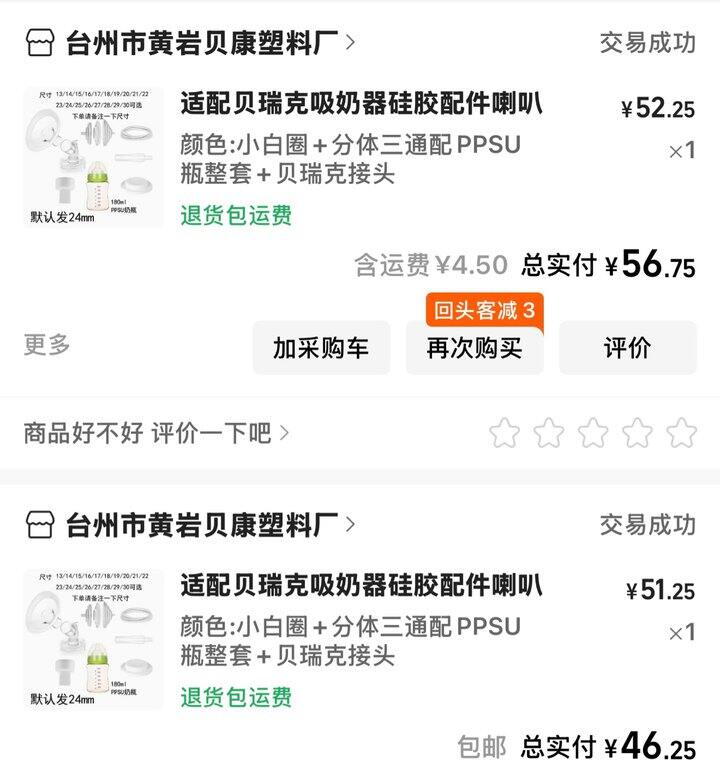Rate the product one star
Image resolution: width=720 pixels, height=770 pixels.
505,433
